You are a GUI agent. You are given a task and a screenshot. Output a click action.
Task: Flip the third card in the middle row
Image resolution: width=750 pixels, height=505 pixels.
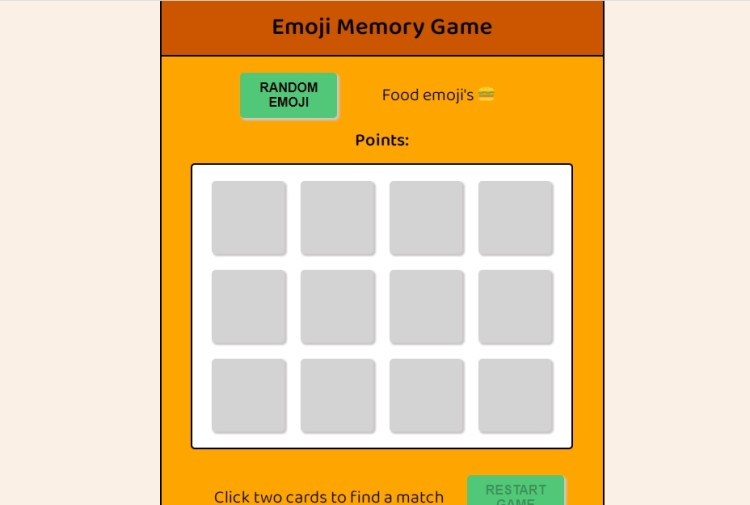(427, 307)
